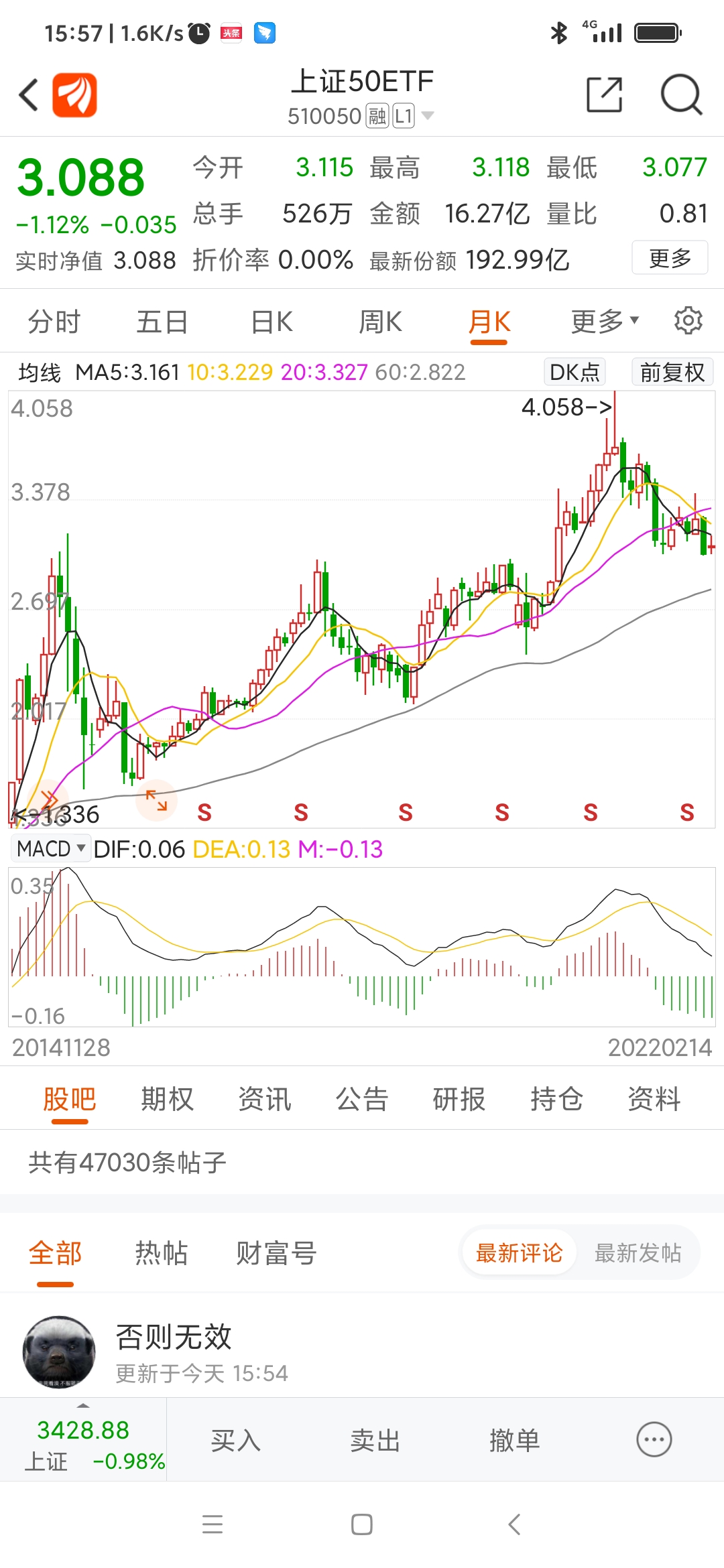Tap the back arrow to return
Image resolution: width=724 pixels, height=1568 pixels.
pyautogui.click(x=27, y=94)
